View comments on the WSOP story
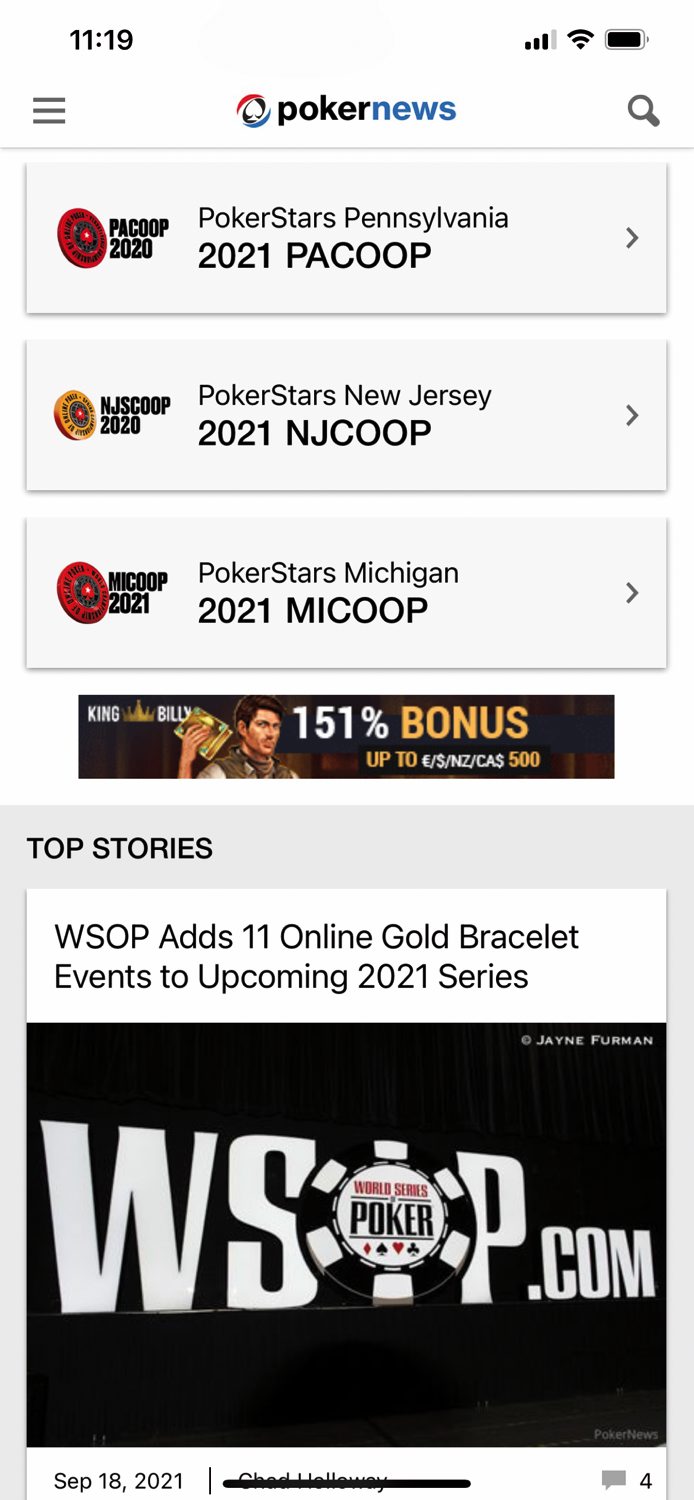The height and width of the screenshot is (1500, 694). [x=627, y=1480]
